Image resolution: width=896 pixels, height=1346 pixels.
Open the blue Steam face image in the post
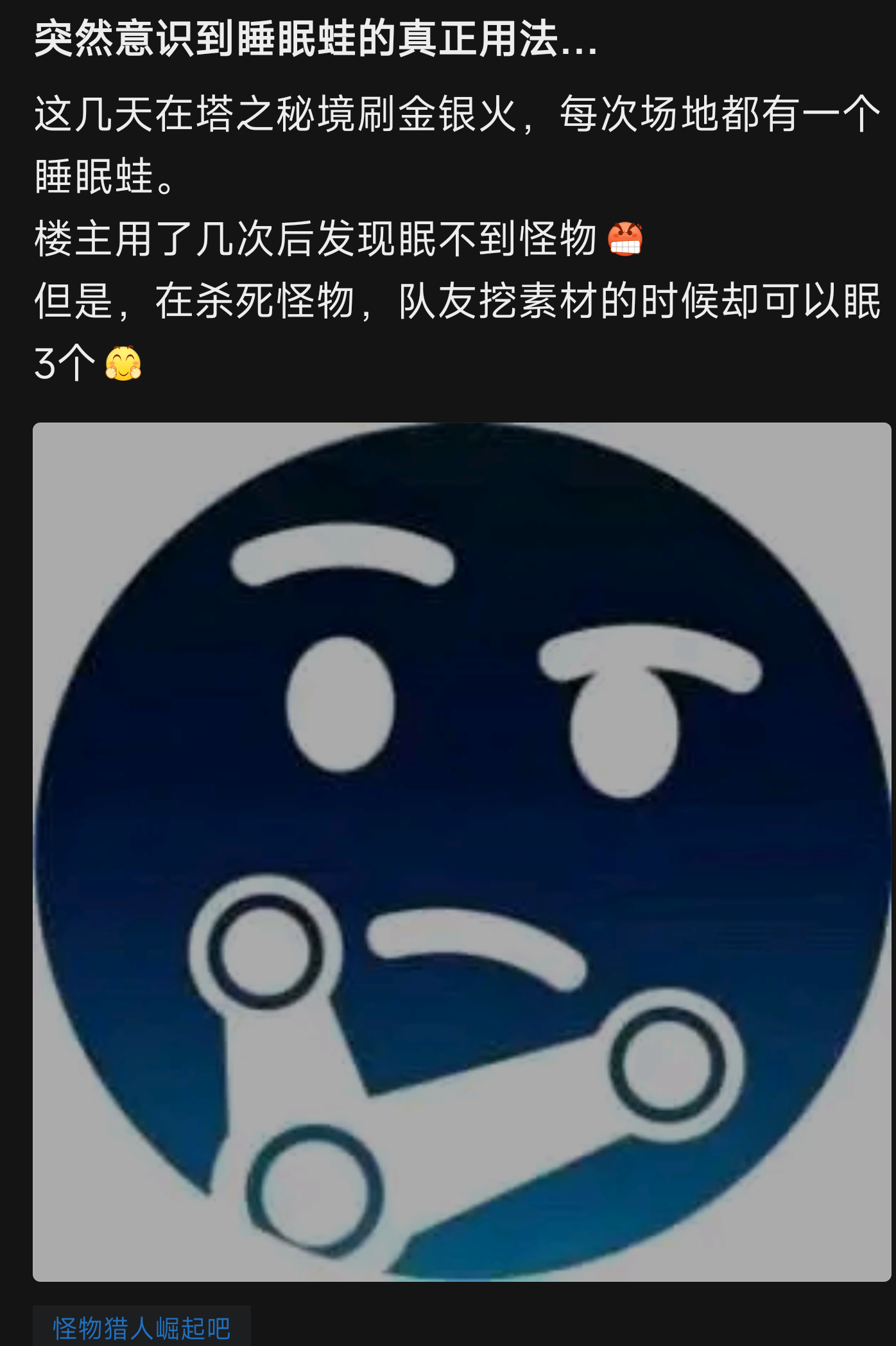(461, 852)
